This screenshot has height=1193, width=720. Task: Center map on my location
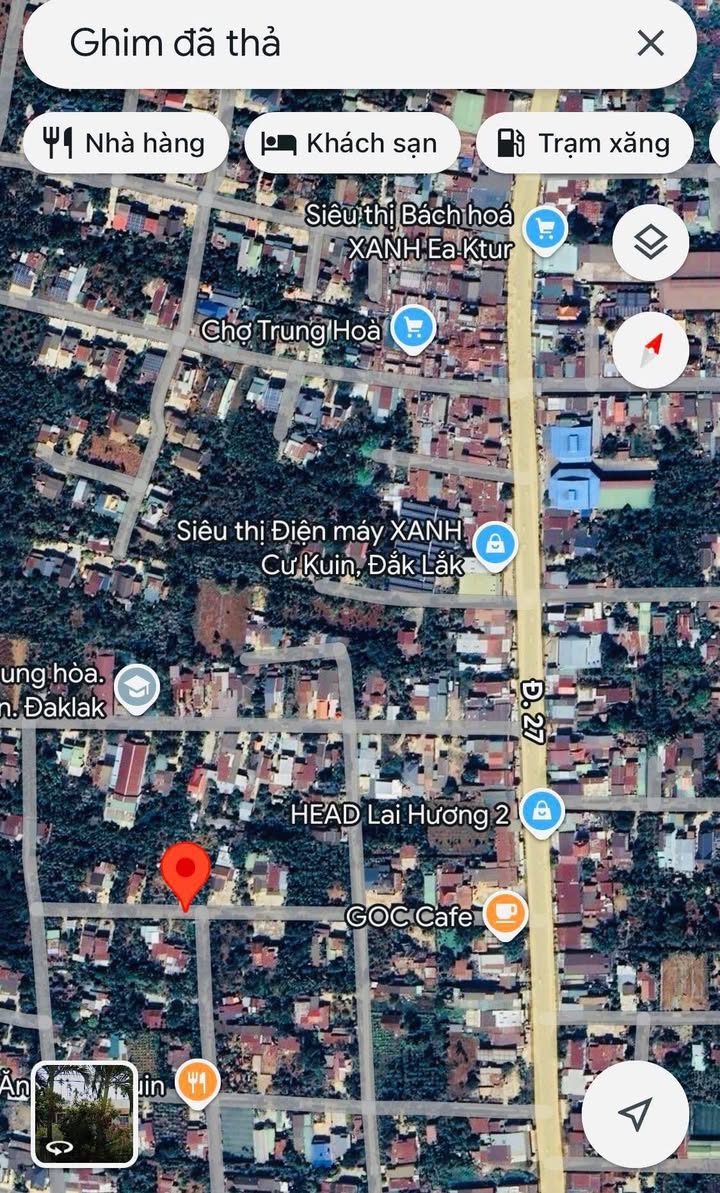pyautogui.click(x=635, y=1113)
